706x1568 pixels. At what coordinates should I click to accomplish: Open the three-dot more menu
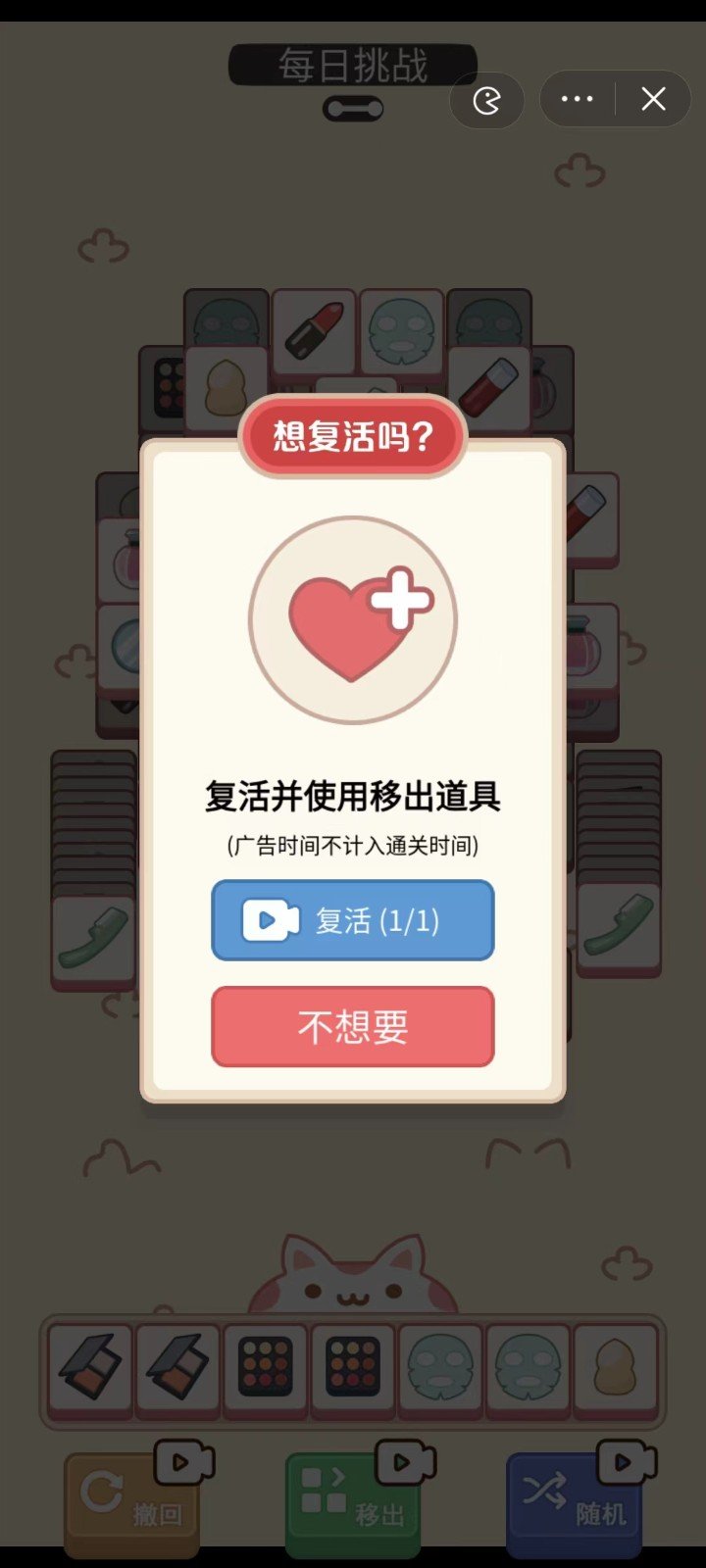click(x=577, y=99)
